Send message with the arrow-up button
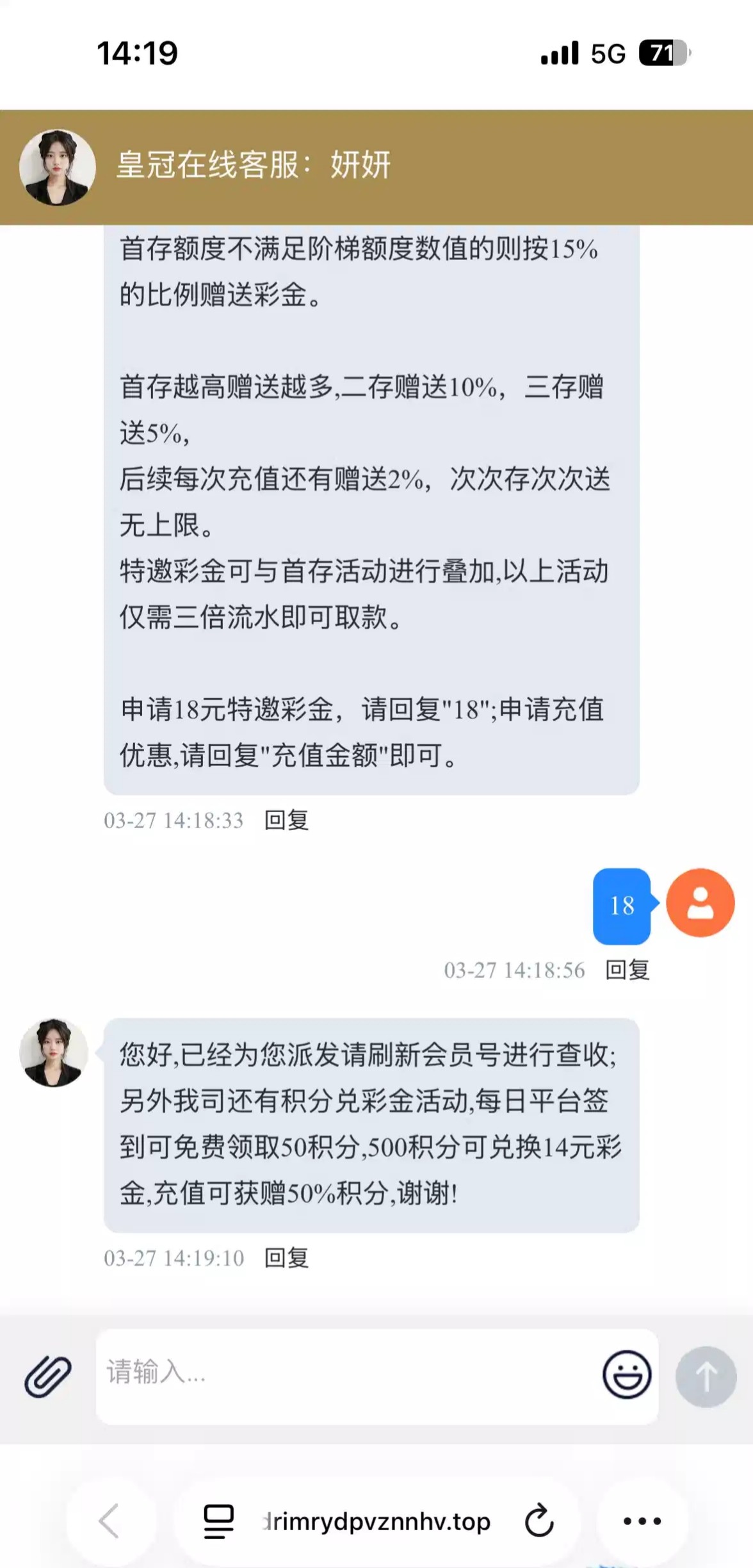 706,1376
